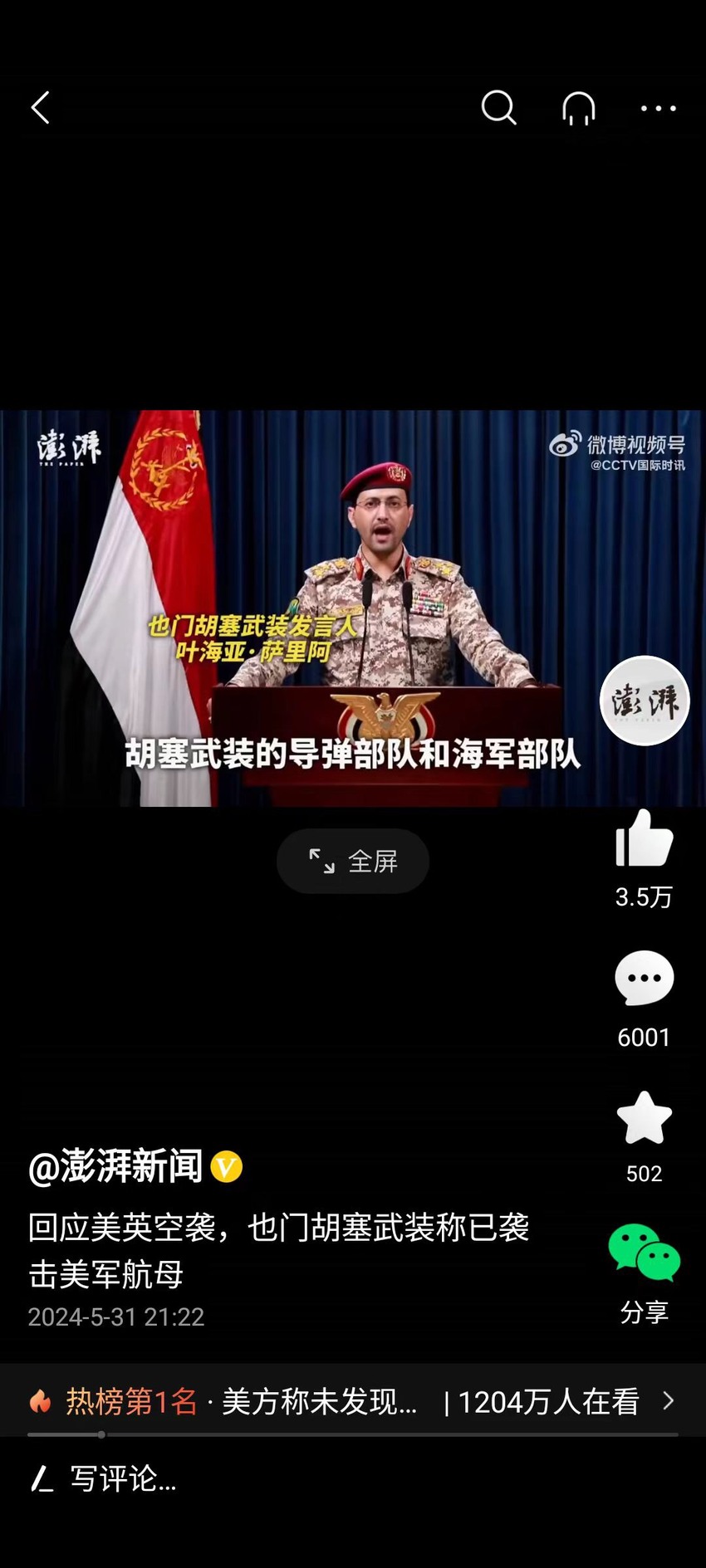
Task: Open the three-dot overflow menu
Action: [659, 108]
